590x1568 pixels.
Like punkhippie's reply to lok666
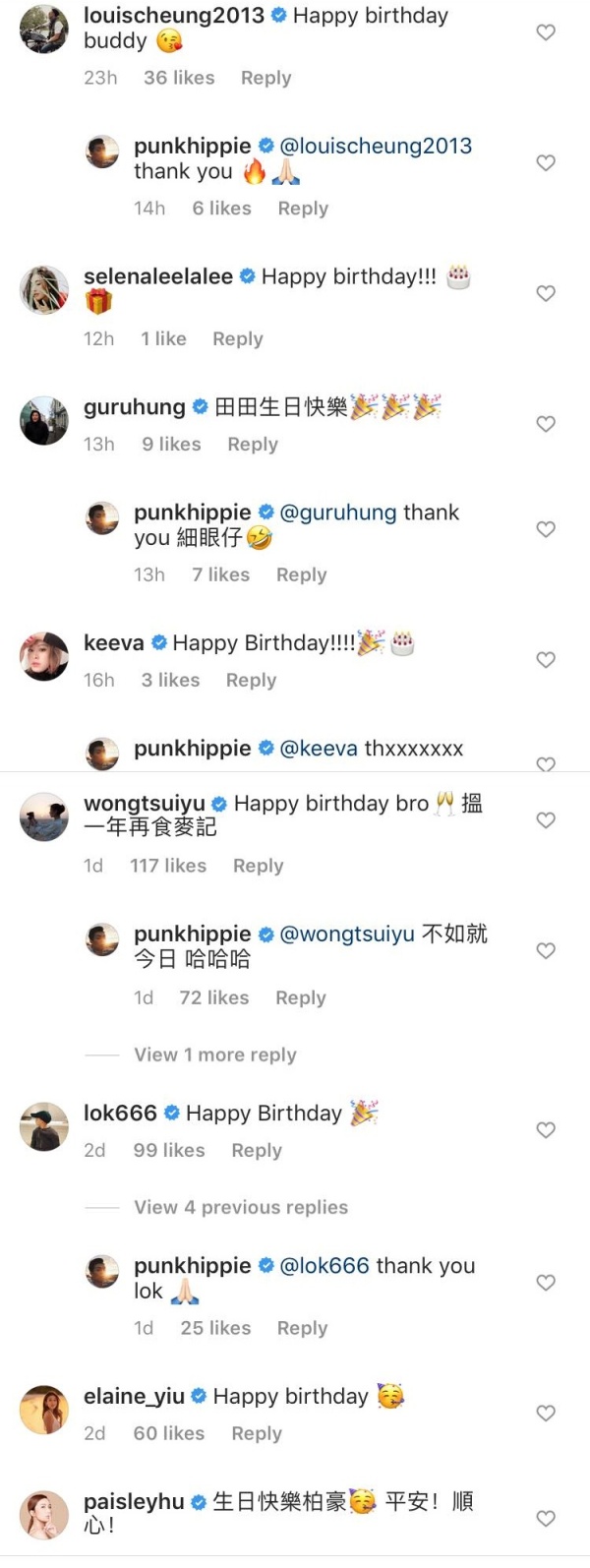pyautogui.click(x=546, y=1283)
